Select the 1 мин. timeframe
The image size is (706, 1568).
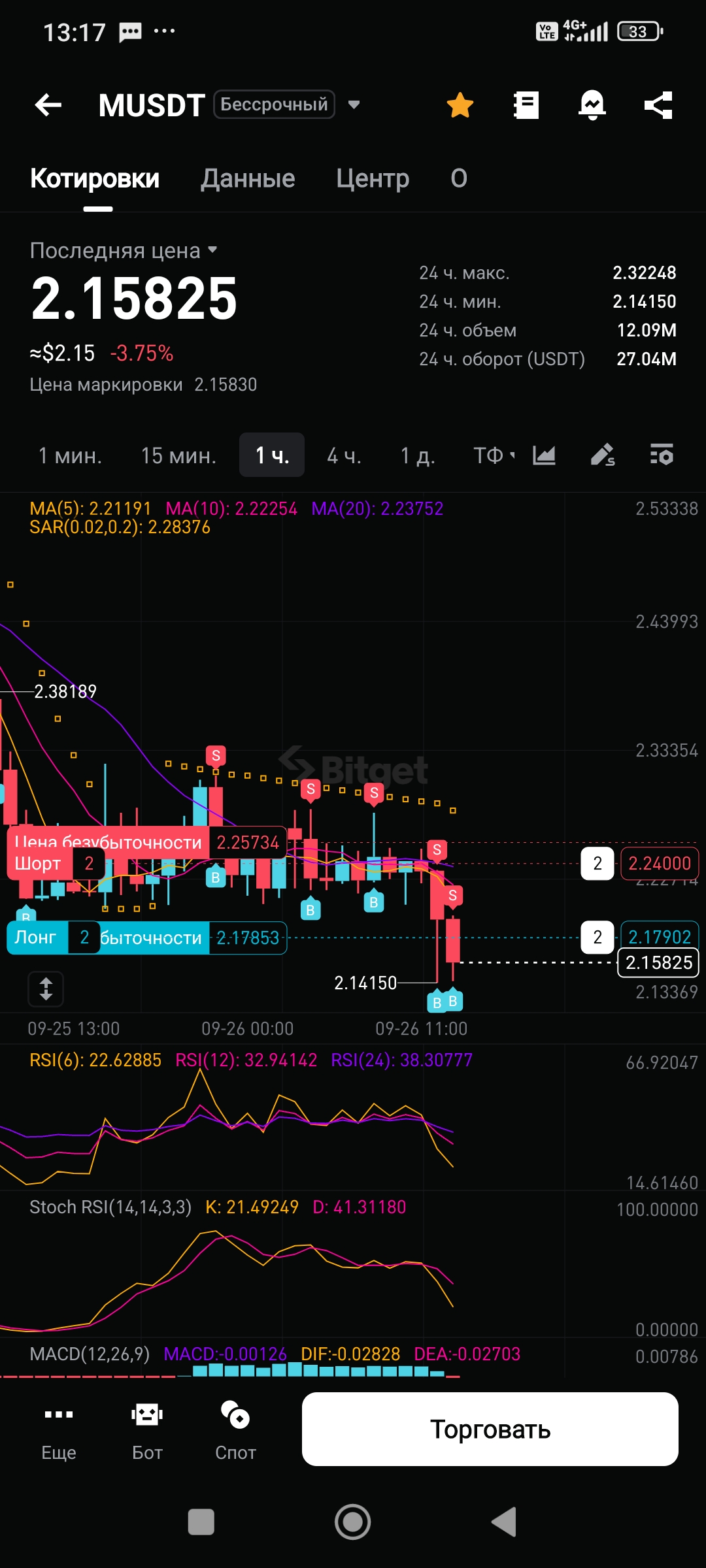(71, 455)
